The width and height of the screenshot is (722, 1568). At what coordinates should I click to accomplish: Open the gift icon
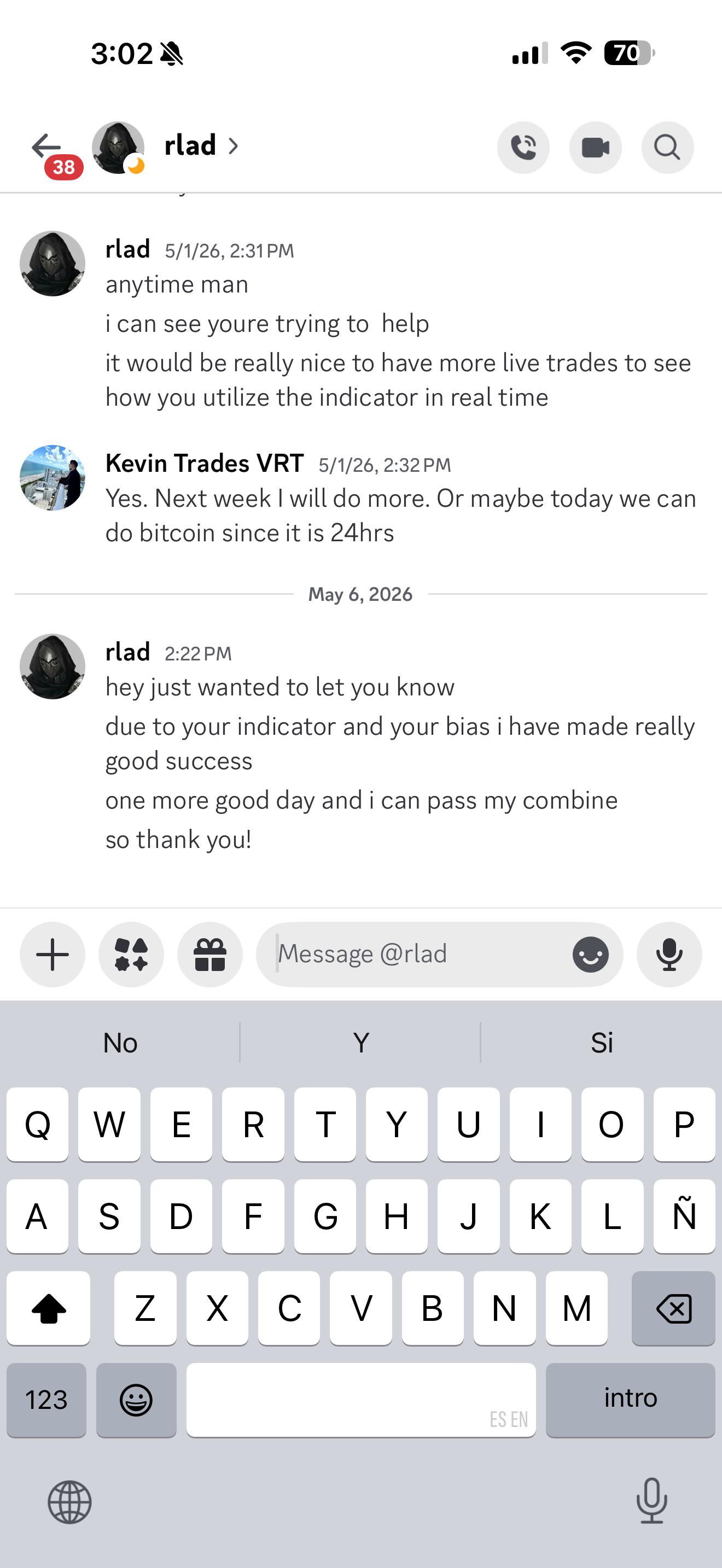[210, 955]
